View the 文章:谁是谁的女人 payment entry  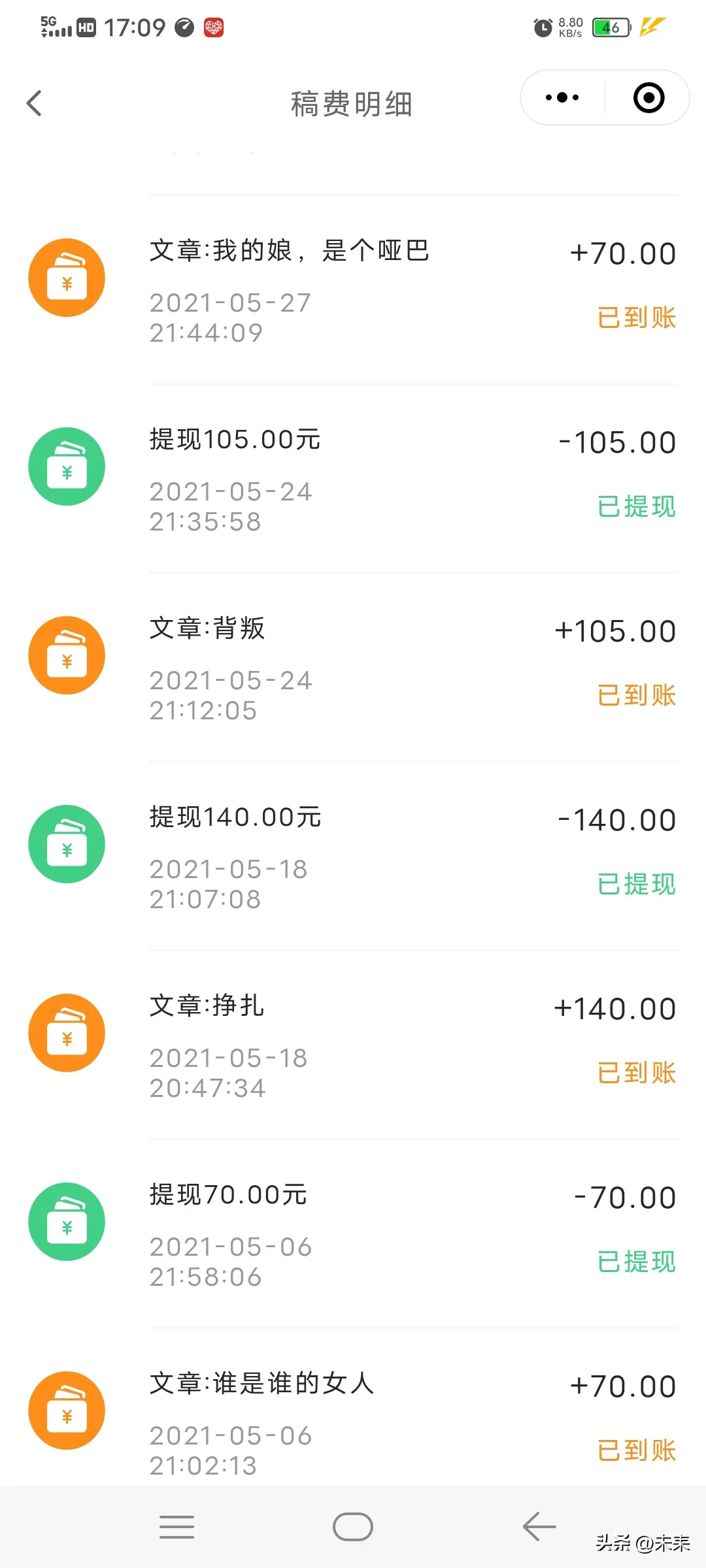(353, 1408)
